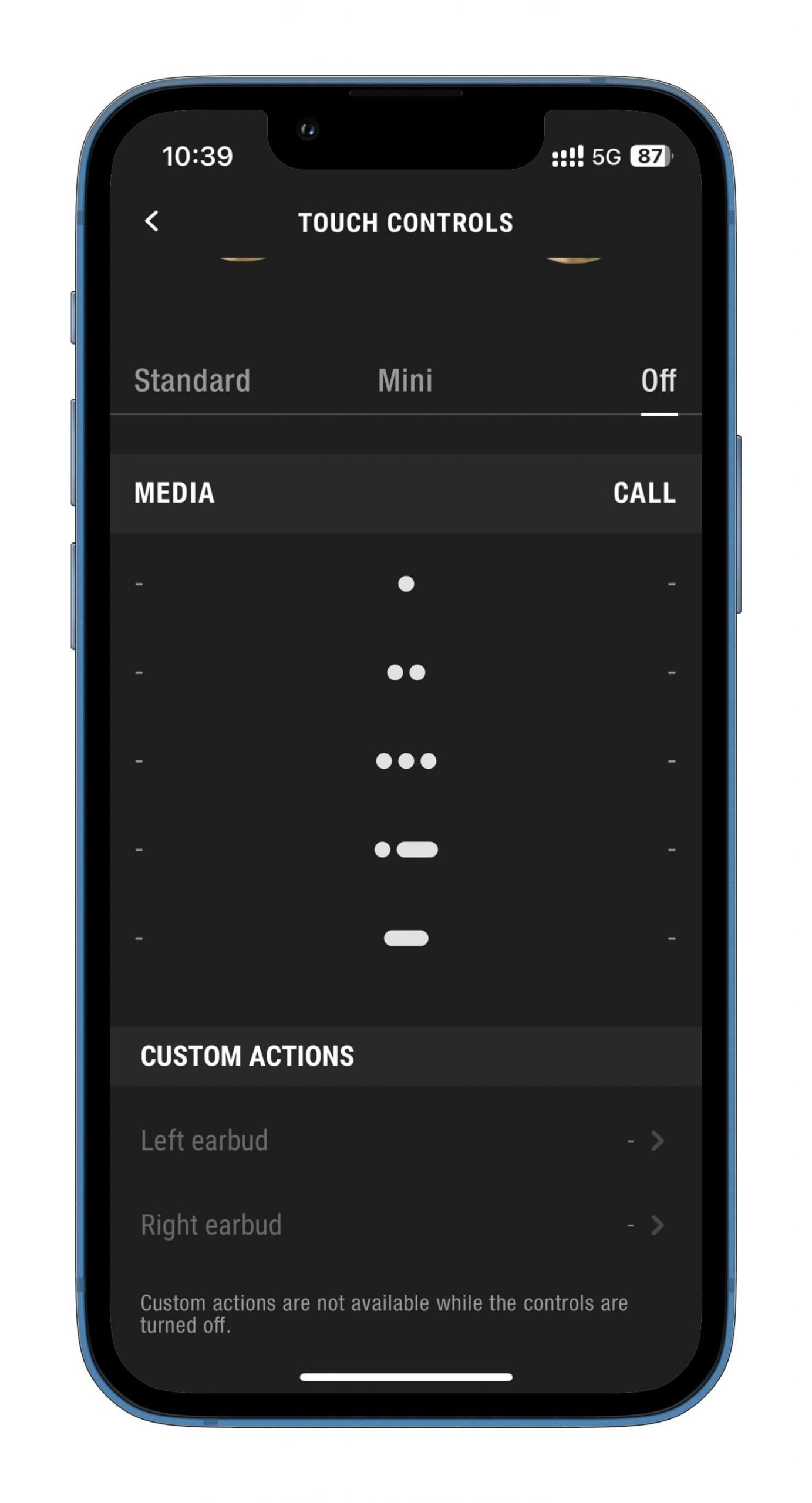Viewport: 812px width, 1503px height.
Task: Select the Mini controls tab
Action: (405, 380)
